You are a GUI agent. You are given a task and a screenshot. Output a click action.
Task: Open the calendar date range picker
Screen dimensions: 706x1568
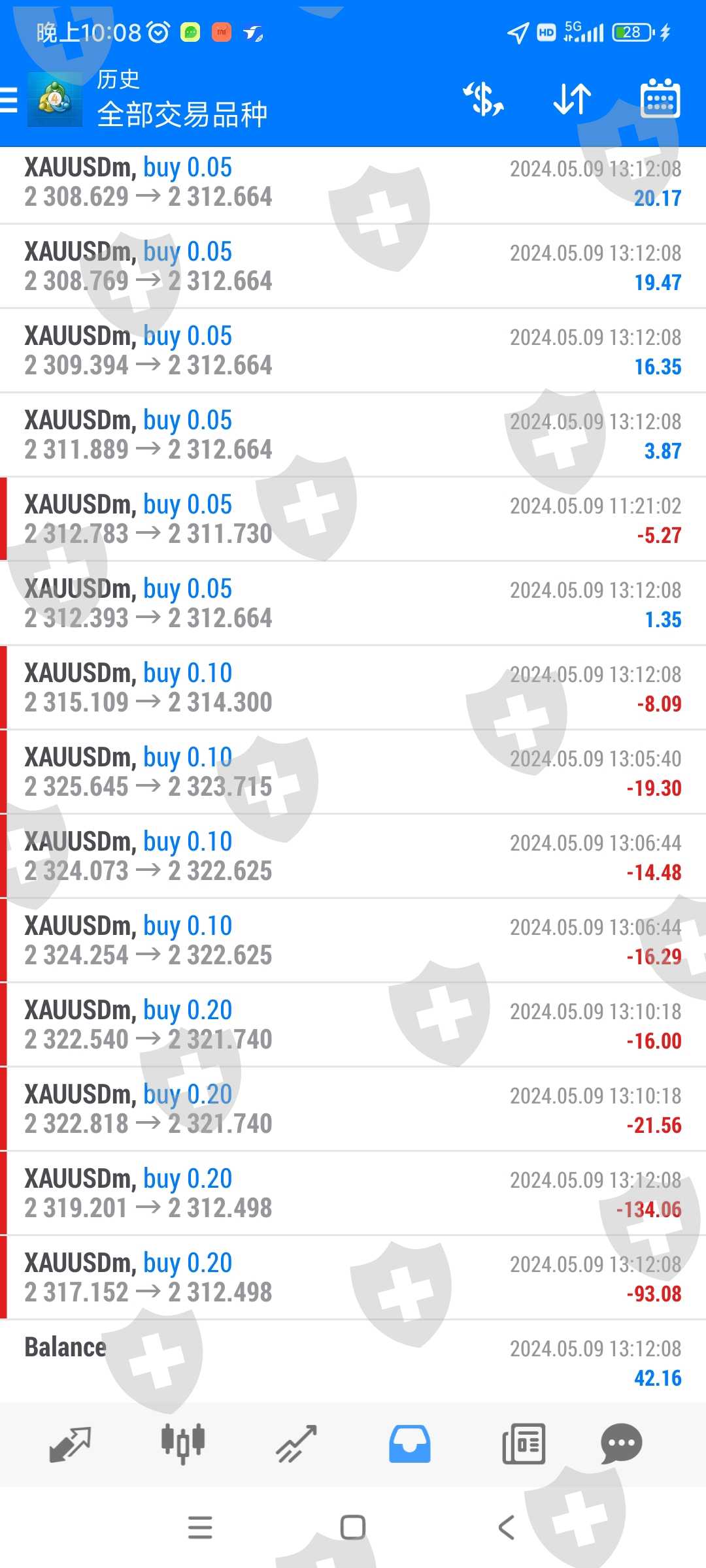pos(660,99)
